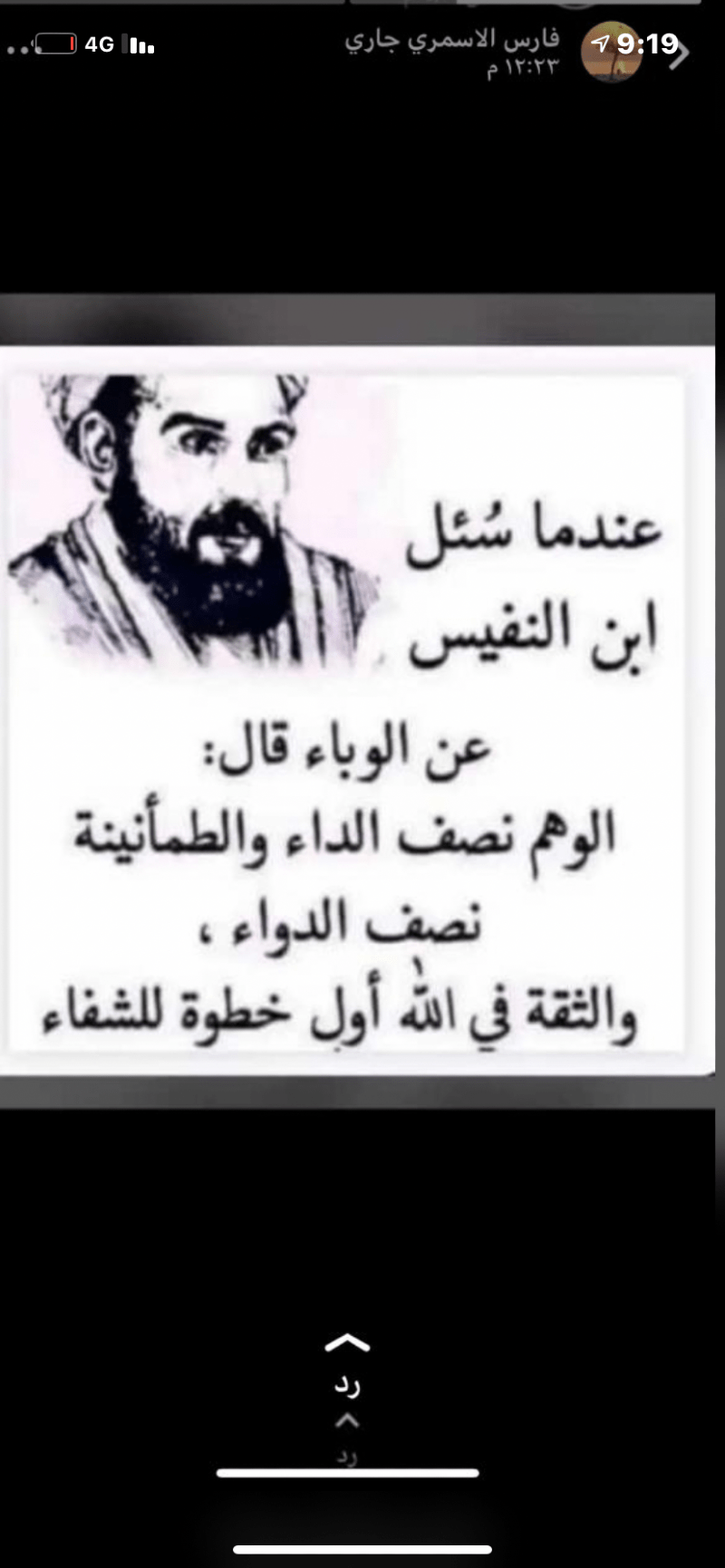Go back using the top chevron

(x=681, y=53)
